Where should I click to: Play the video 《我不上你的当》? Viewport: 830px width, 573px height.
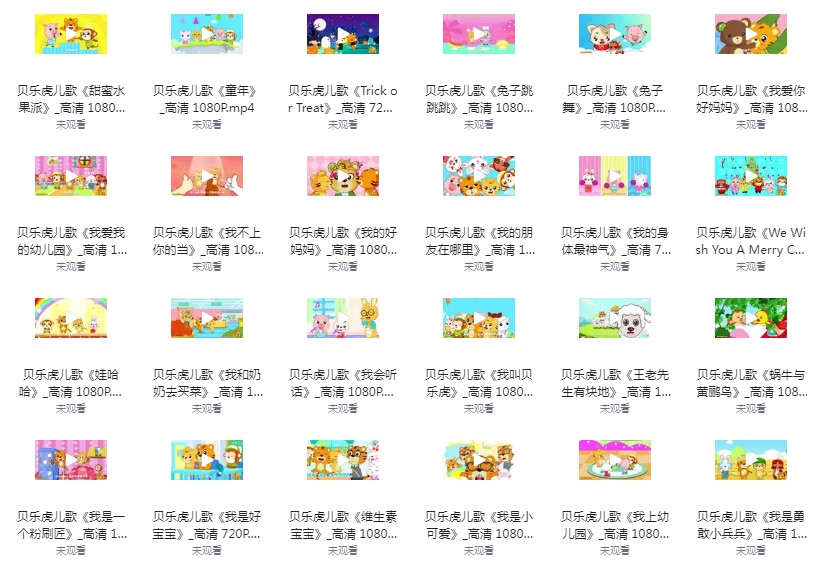click(x=207, y=176)
